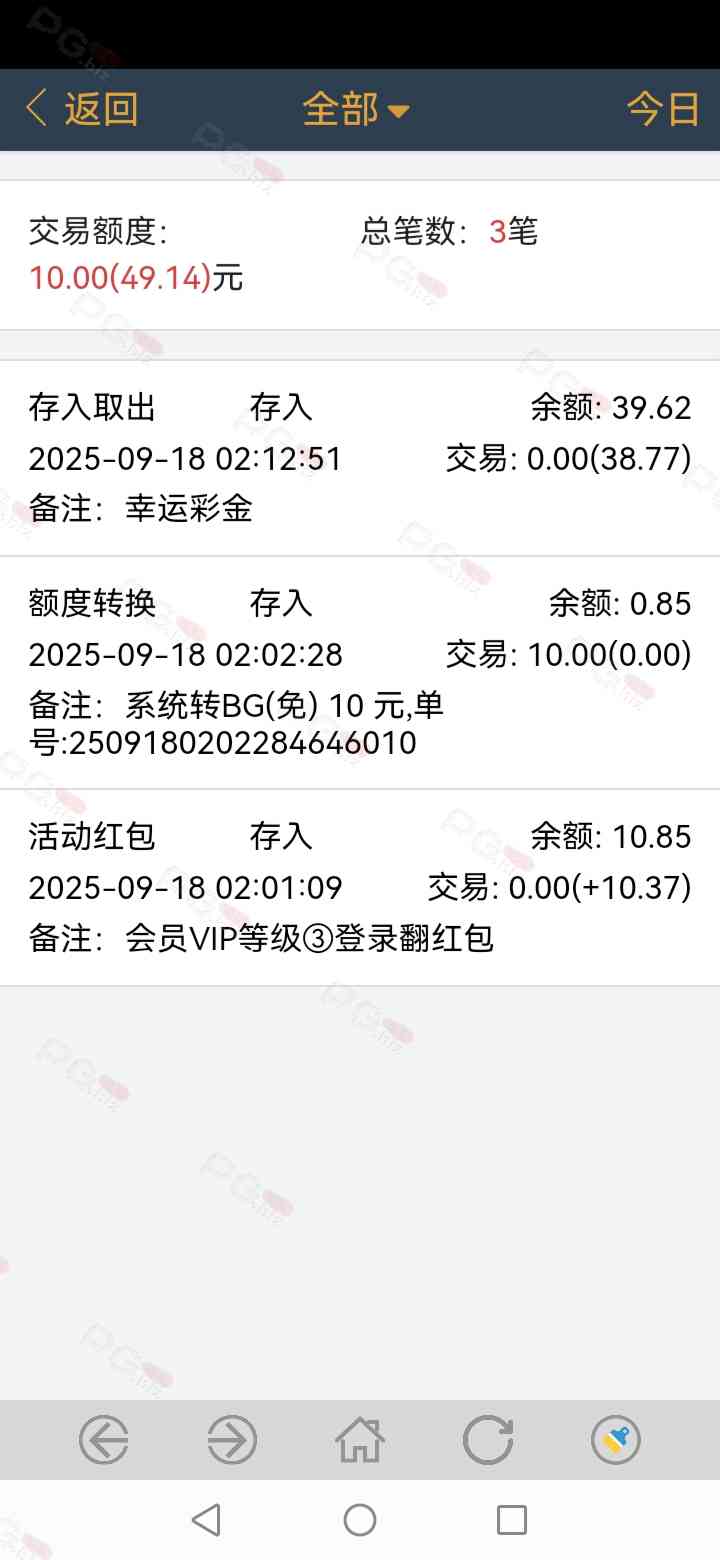This screenshot has width=720, height=1560.
Task: Reload the page with the refresh icon
Action: [x=488, y=1441]
